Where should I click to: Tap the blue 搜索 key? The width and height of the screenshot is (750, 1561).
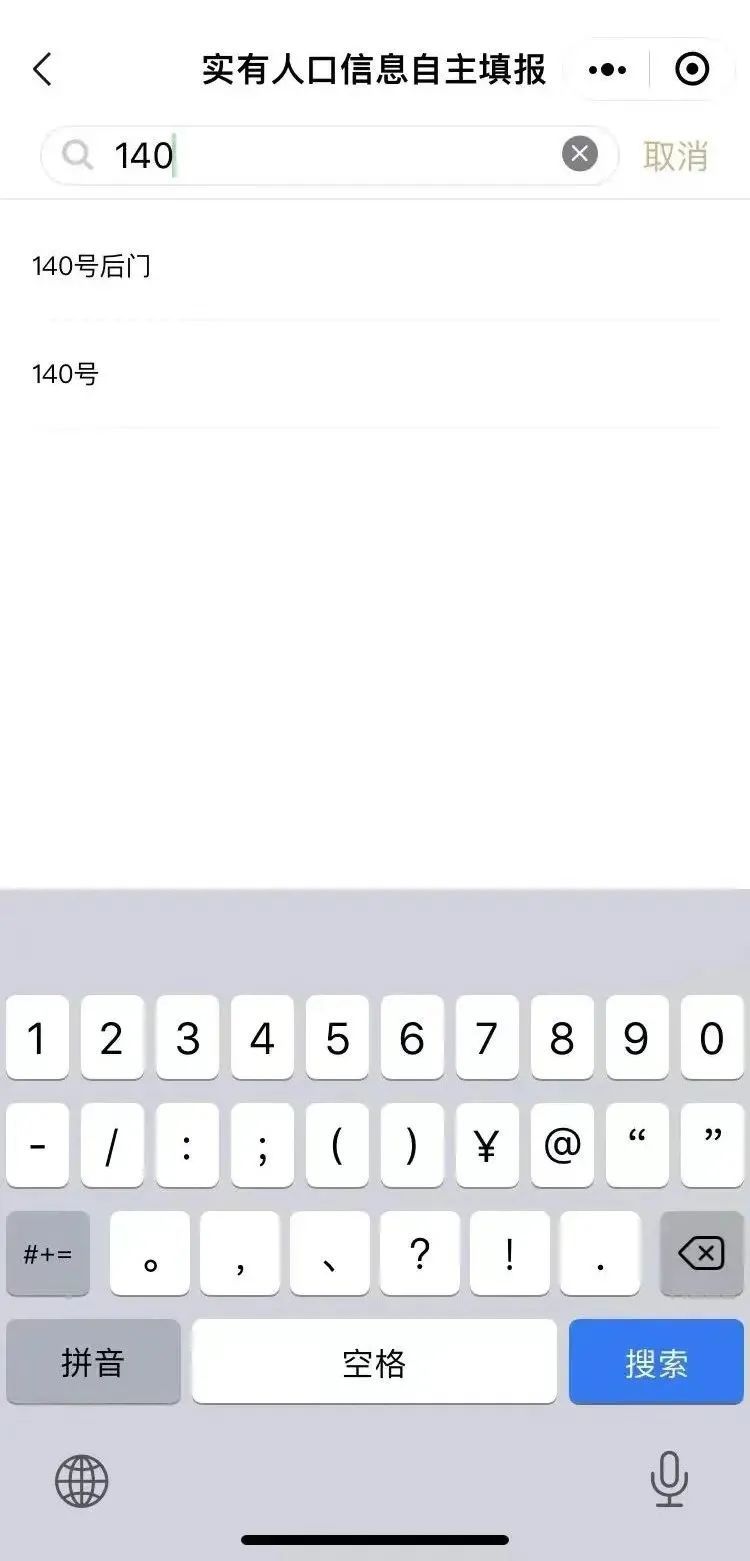[x=656, y=1362]
